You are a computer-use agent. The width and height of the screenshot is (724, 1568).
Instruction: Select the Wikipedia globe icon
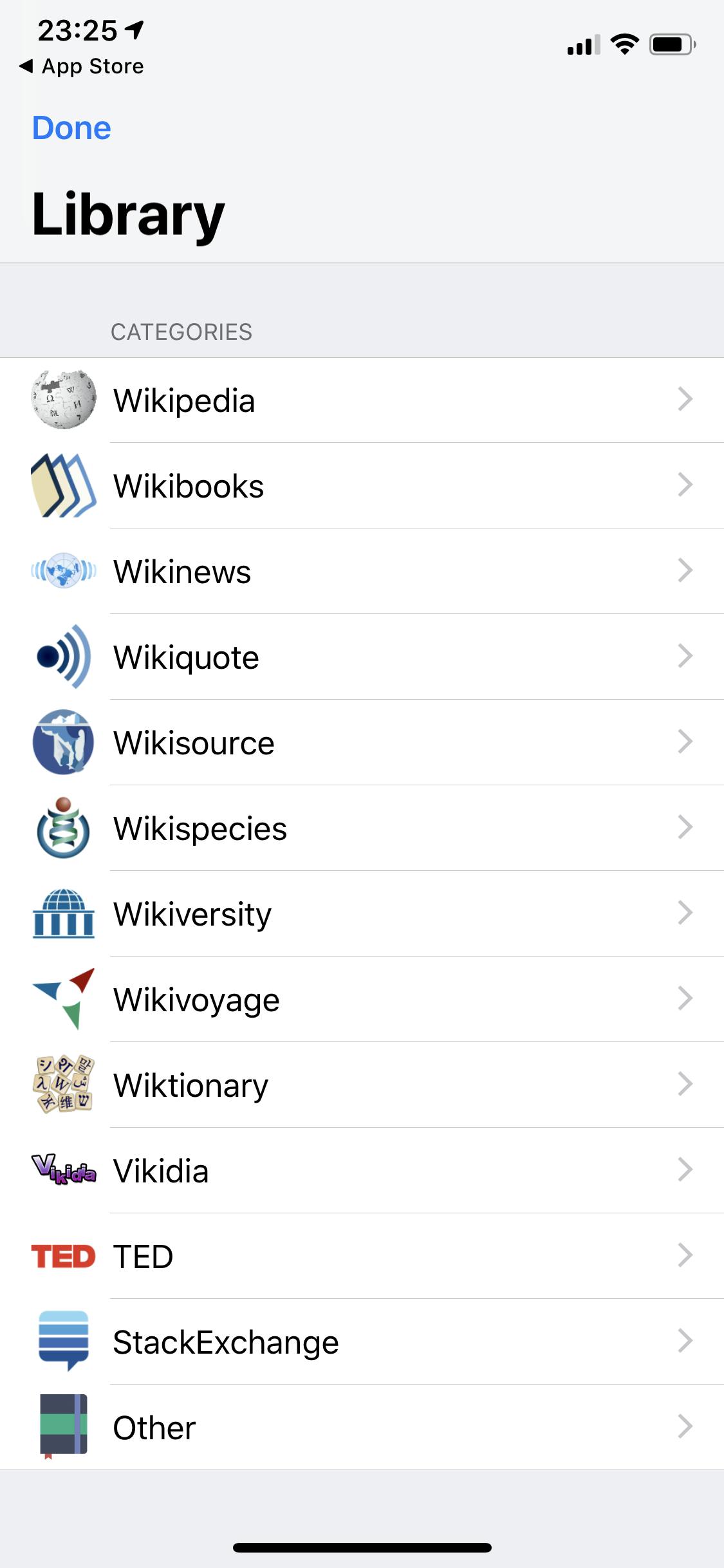click(62, 400)
